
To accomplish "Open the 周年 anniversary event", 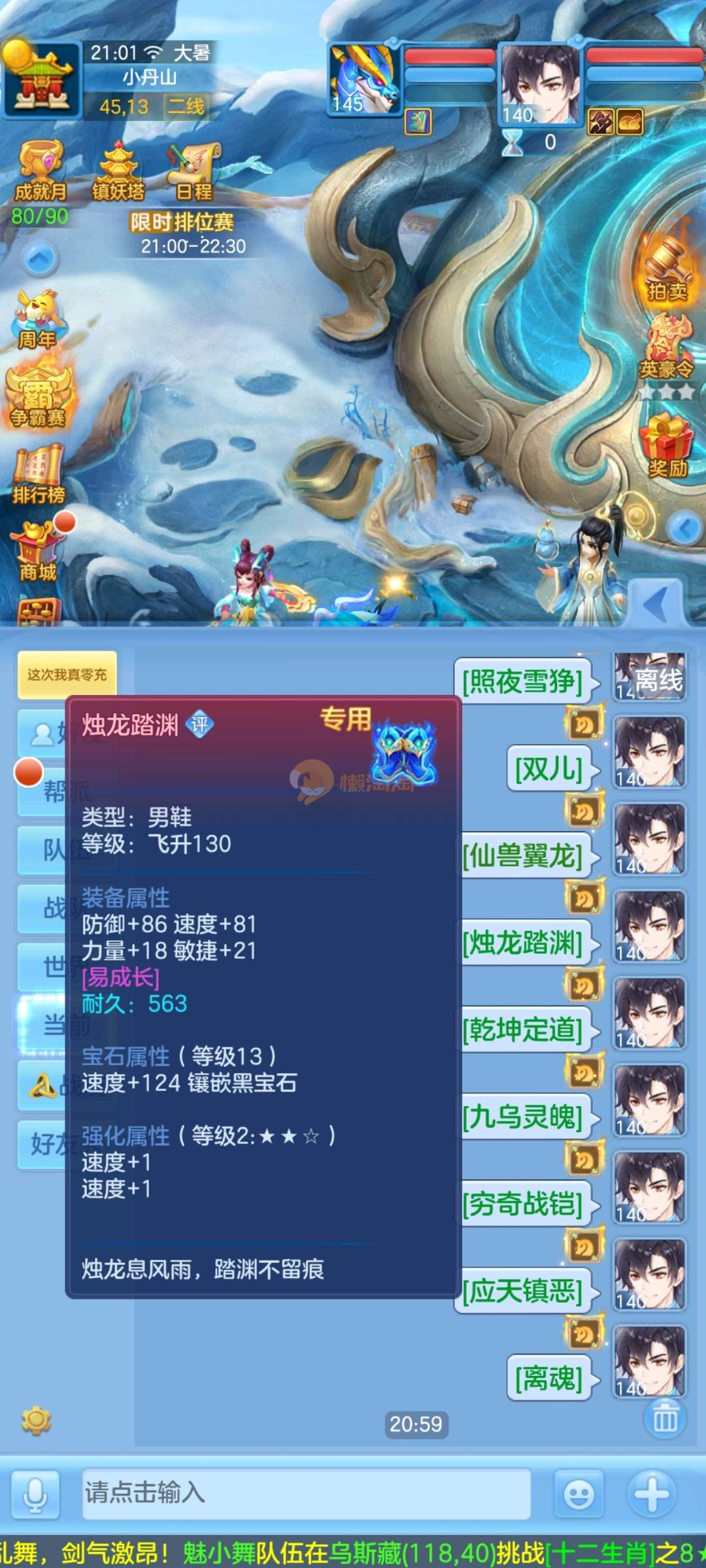I will click(x=38, y=319).
